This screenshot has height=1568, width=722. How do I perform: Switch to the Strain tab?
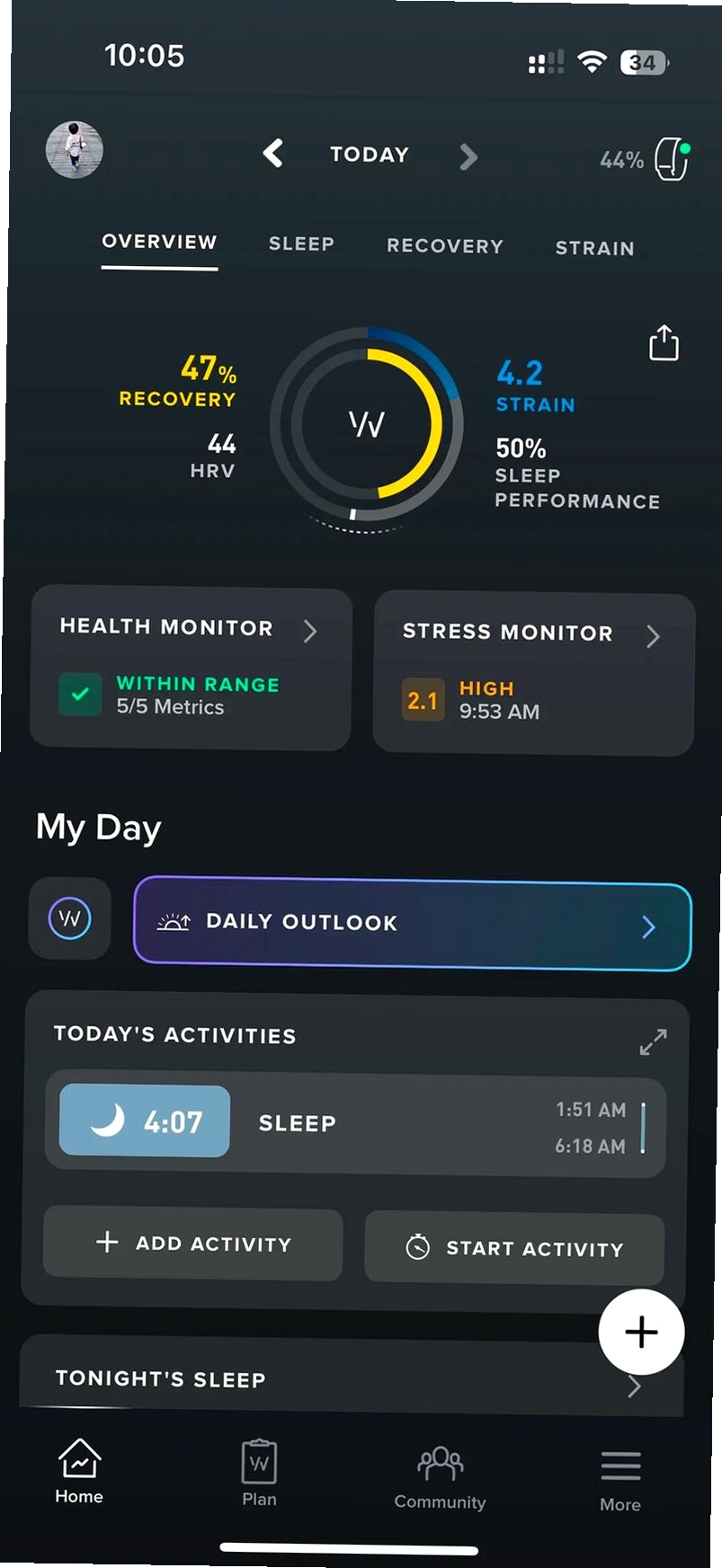click(594, 248)
